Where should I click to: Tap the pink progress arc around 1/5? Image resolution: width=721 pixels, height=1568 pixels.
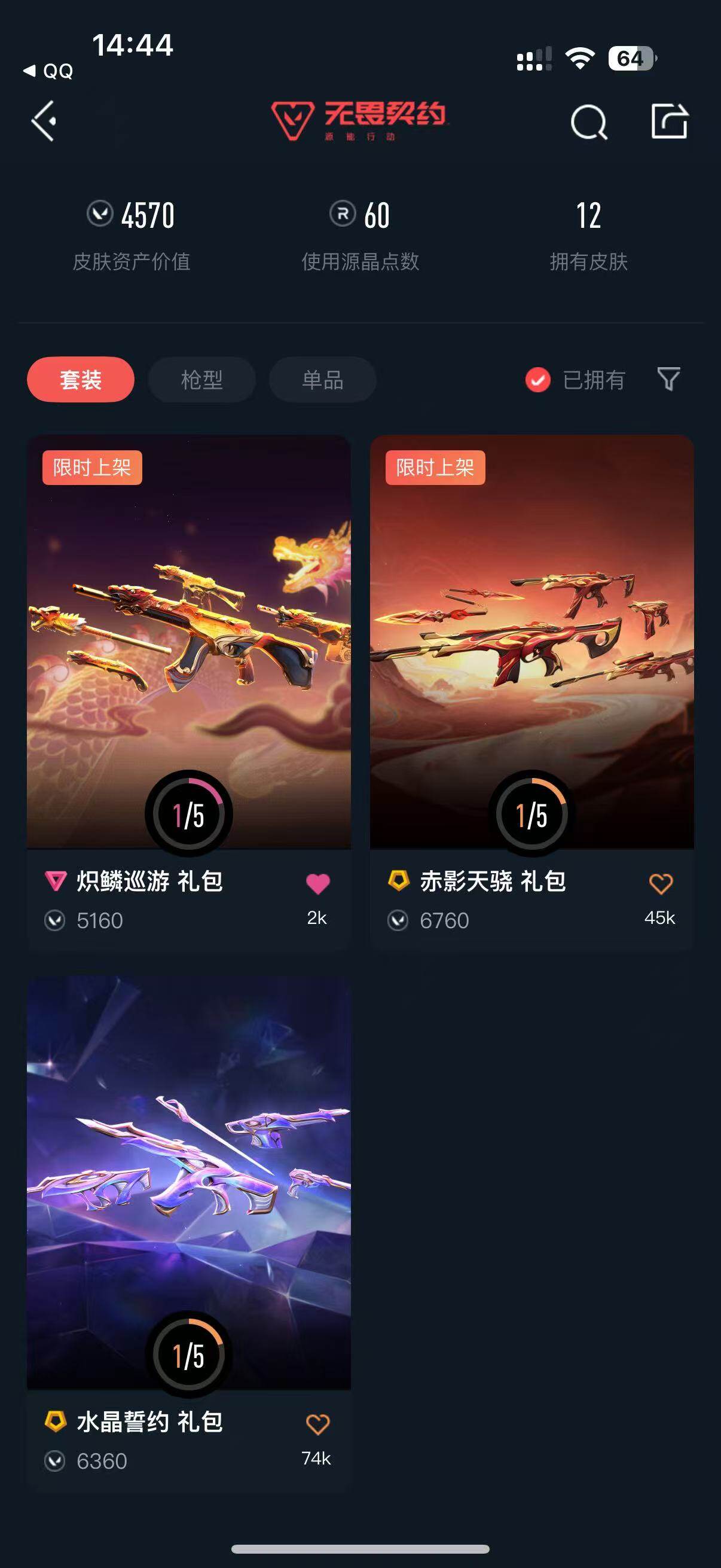[210, 791]
